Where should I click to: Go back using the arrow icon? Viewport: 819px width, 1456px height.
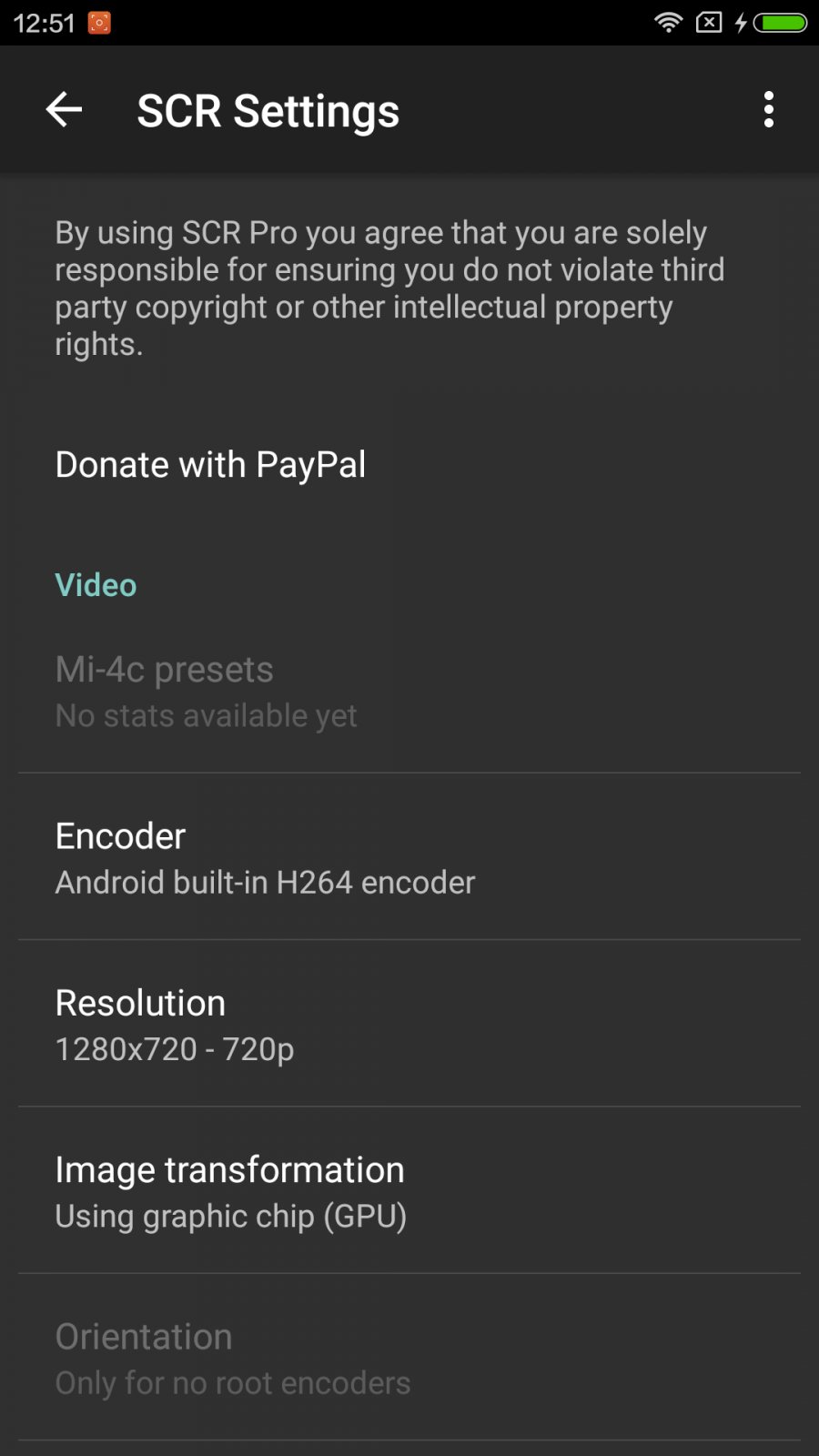[64, 110]
